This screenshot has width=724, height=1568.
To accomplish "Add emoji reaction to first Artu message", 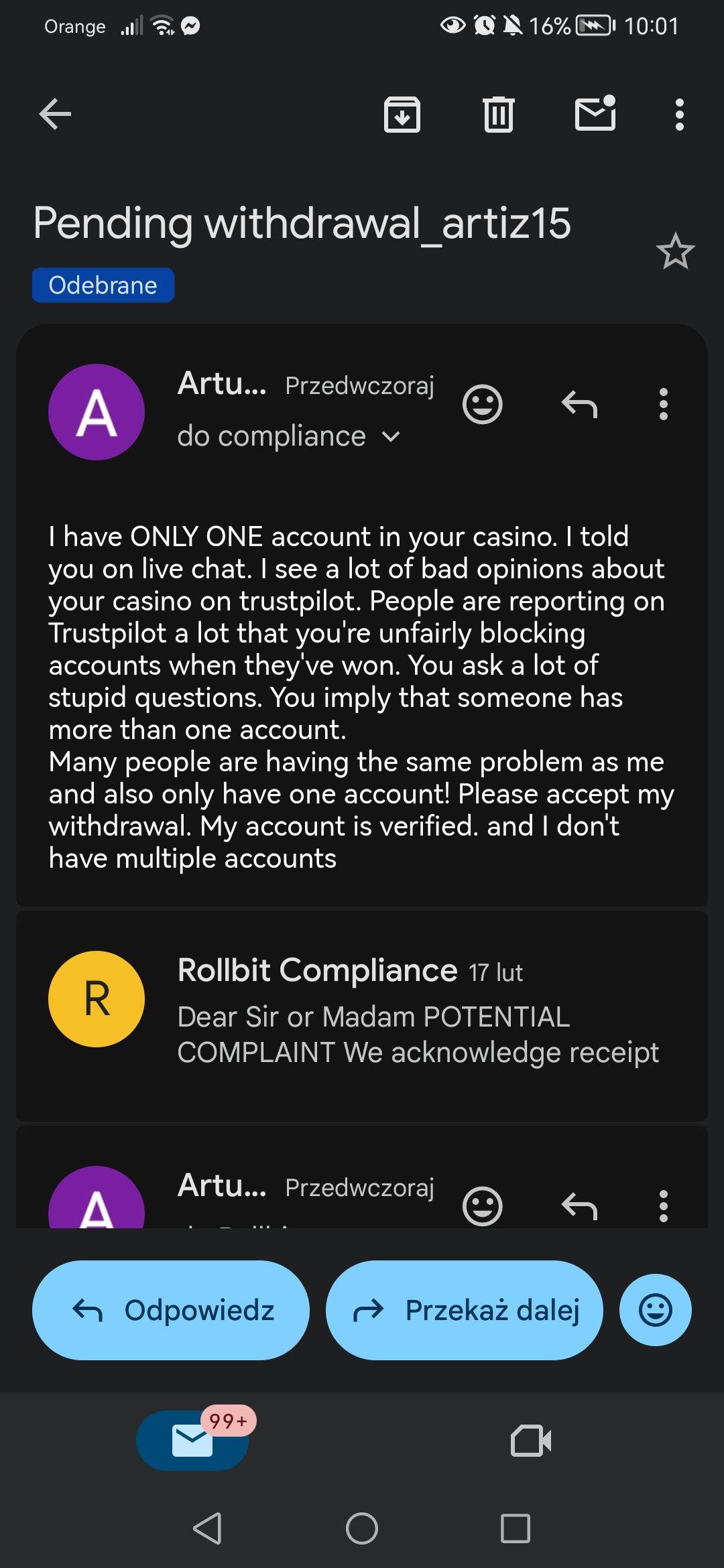I will (482, 404).
